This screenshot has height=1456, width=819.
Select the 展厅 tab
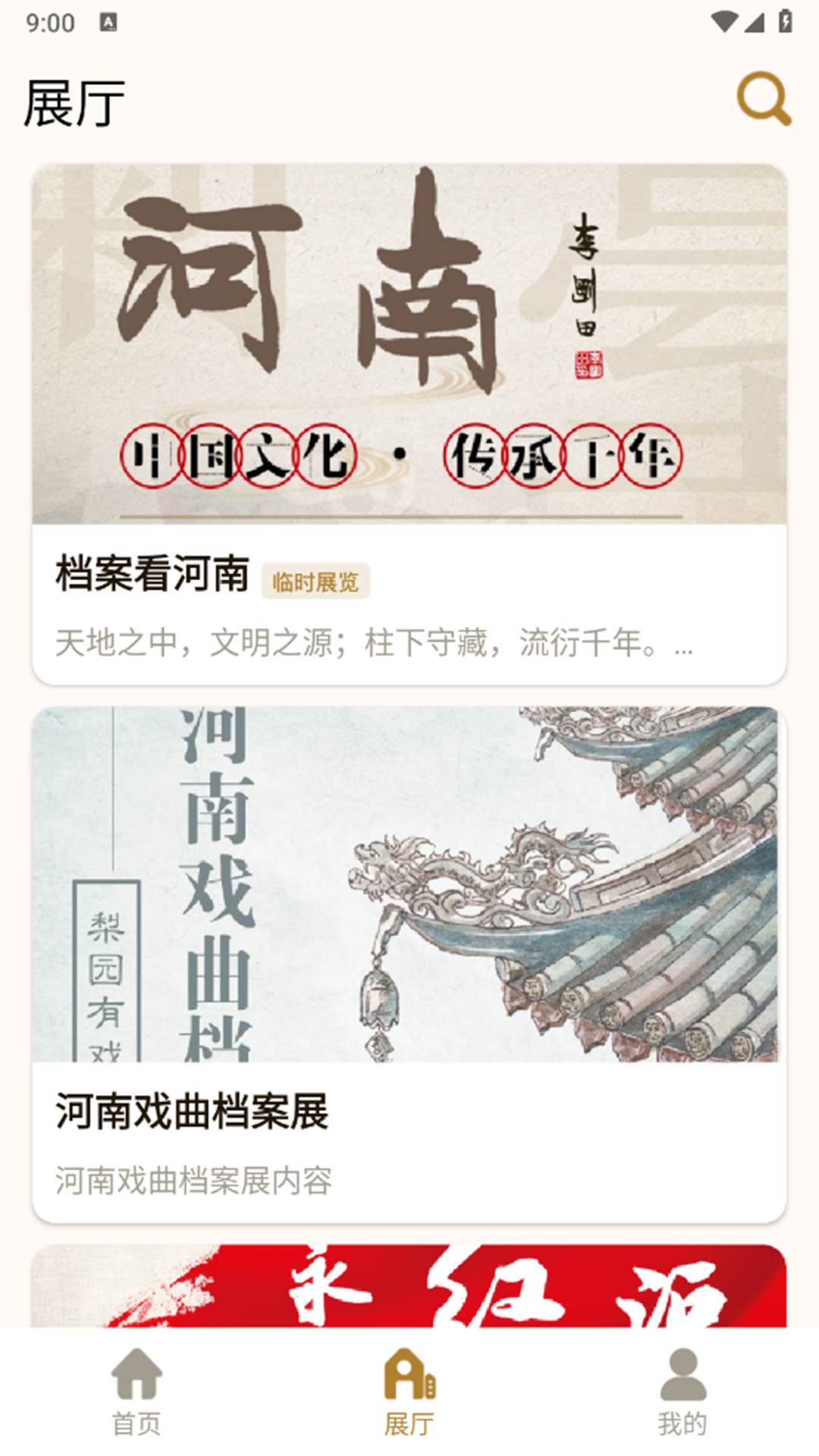coord(409,1392)
